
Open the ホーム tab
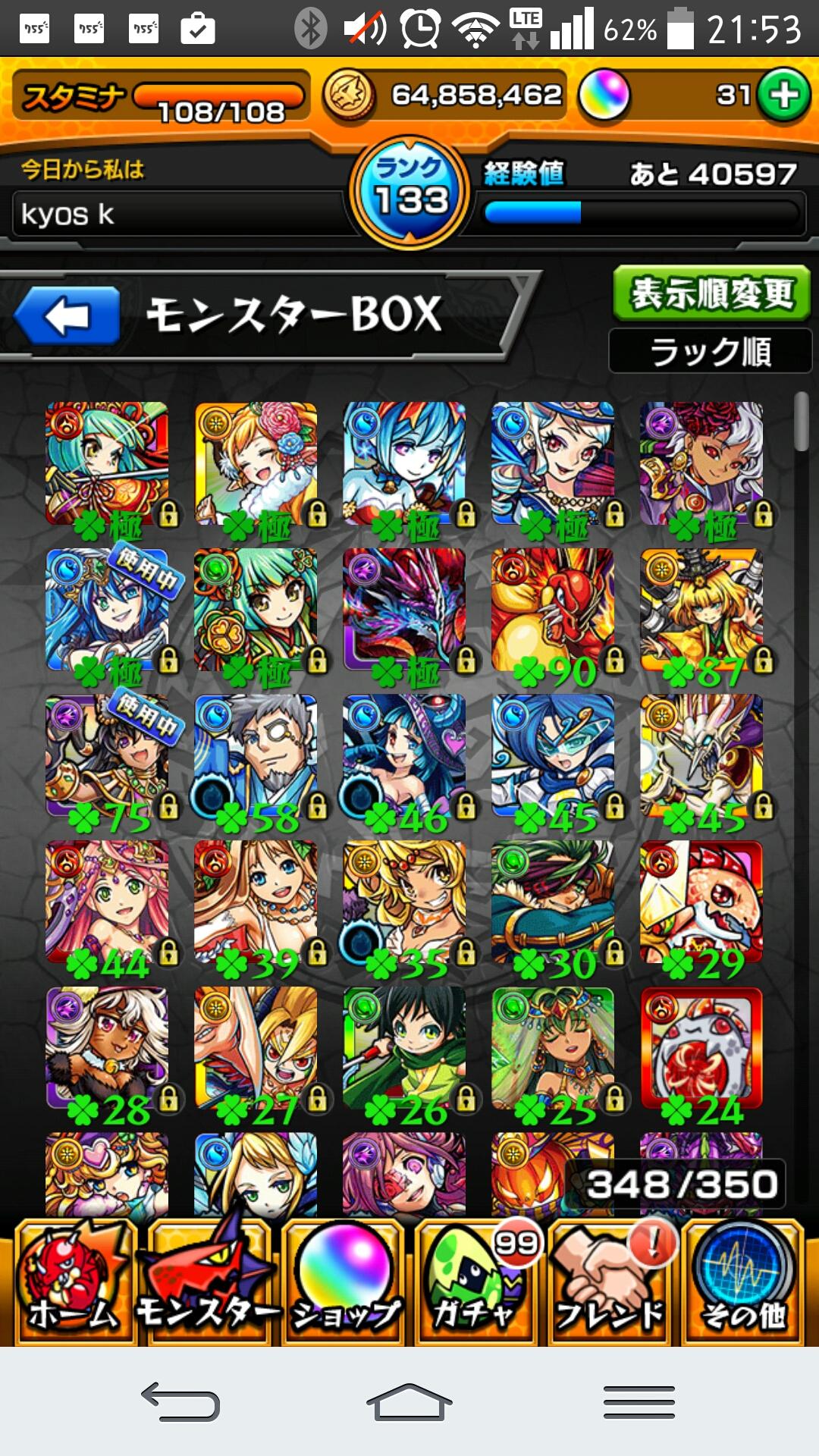74,1282
